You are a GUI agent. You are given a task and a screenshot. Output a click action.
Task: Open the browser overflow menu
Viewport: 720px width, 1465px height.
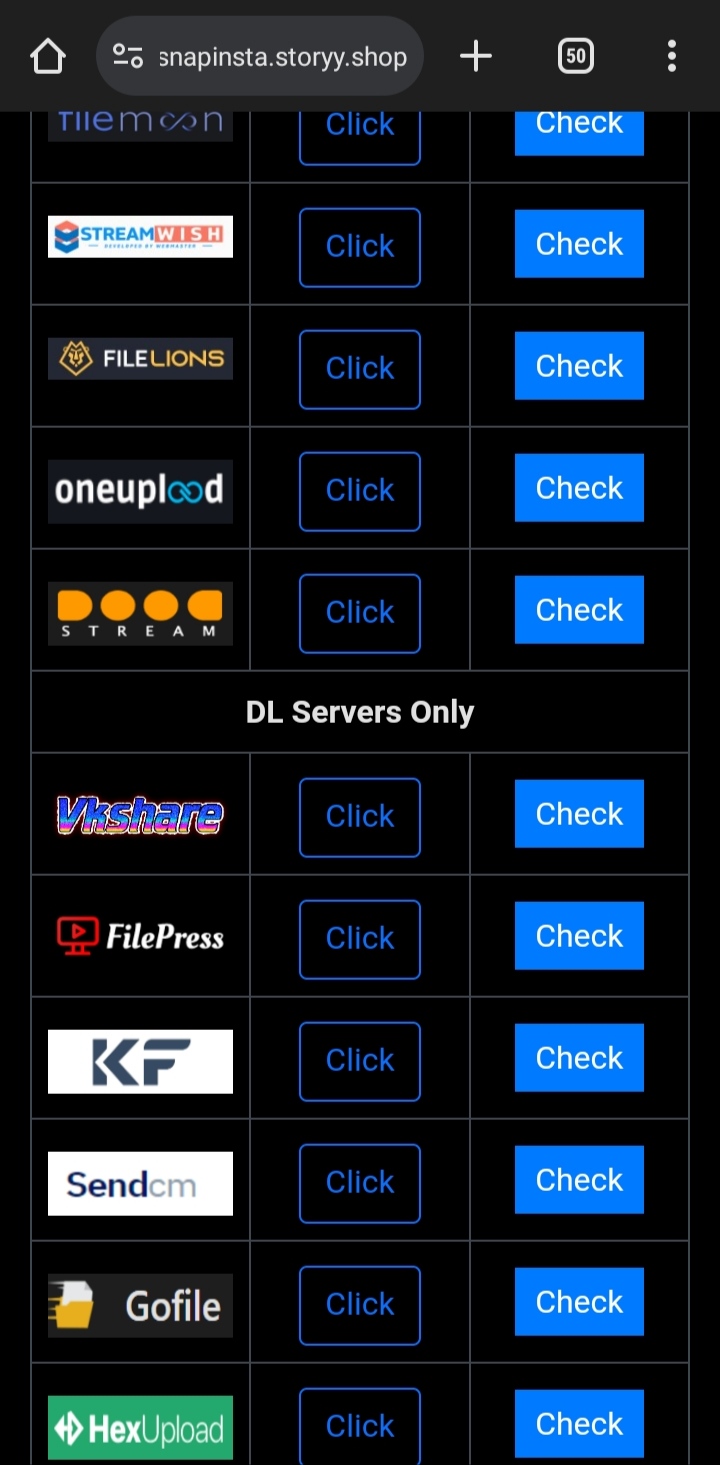point(672,56)
